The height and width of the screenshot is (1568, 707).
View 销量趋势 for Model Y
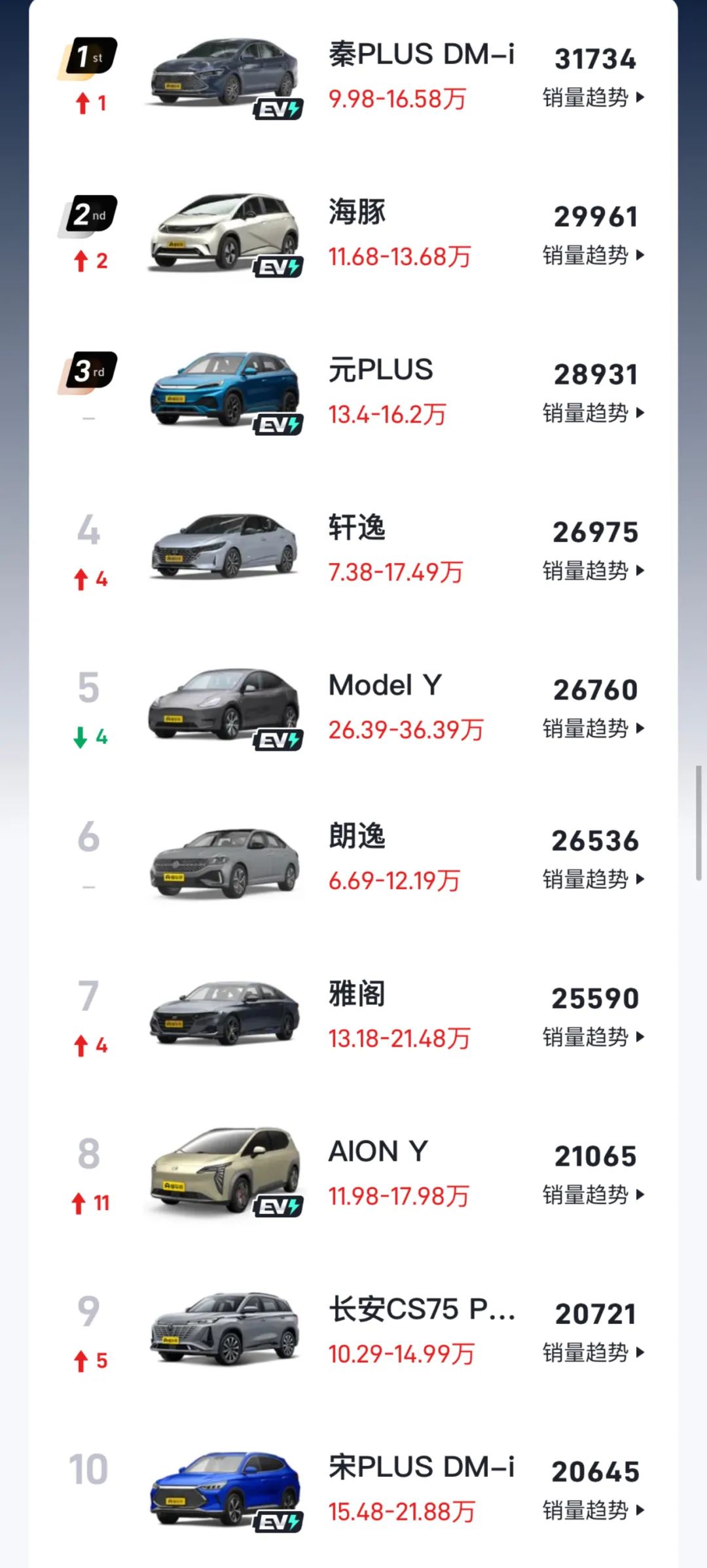coord(593,729)
